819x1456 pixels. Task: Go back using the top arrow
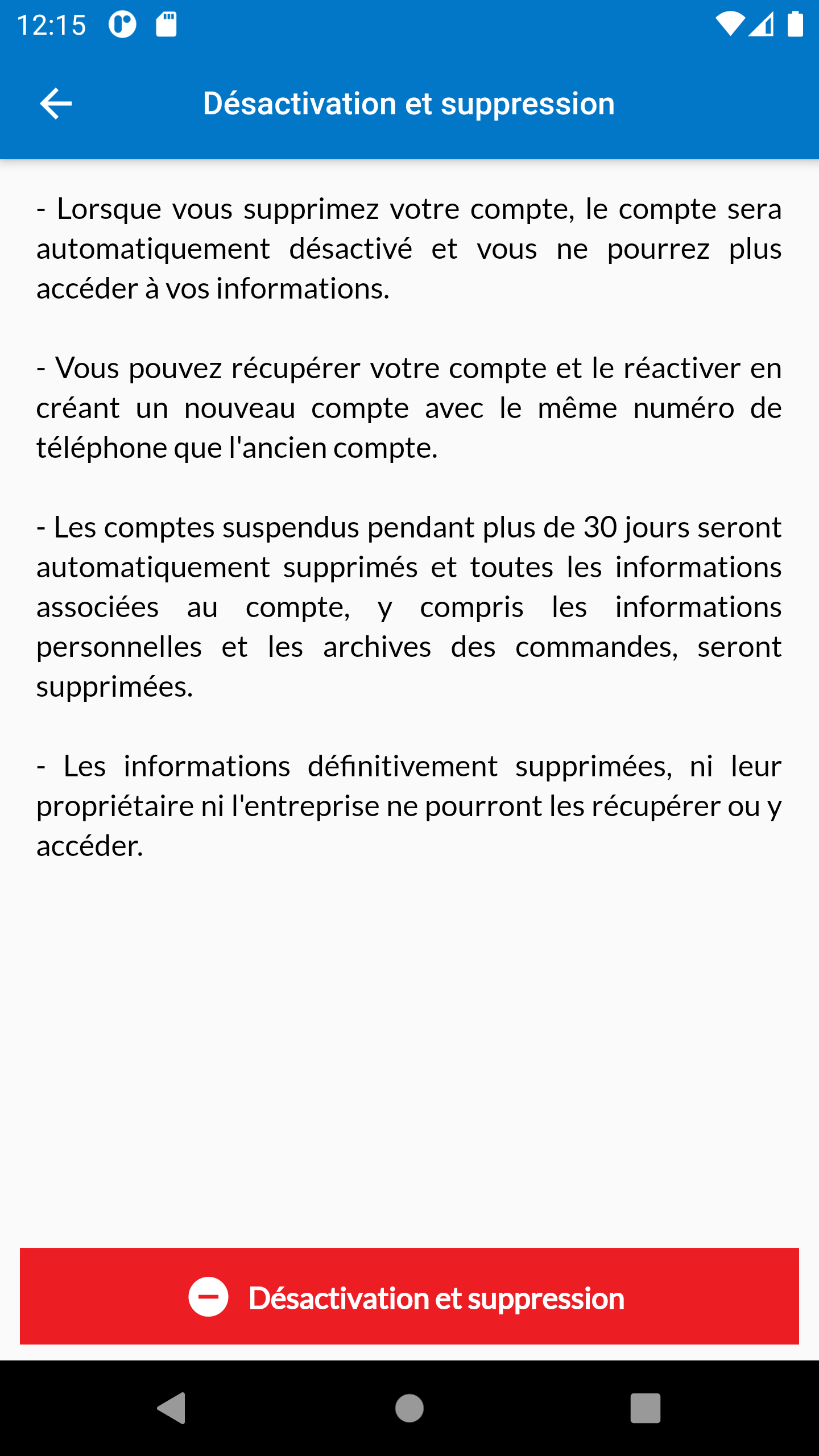point(56,104)
